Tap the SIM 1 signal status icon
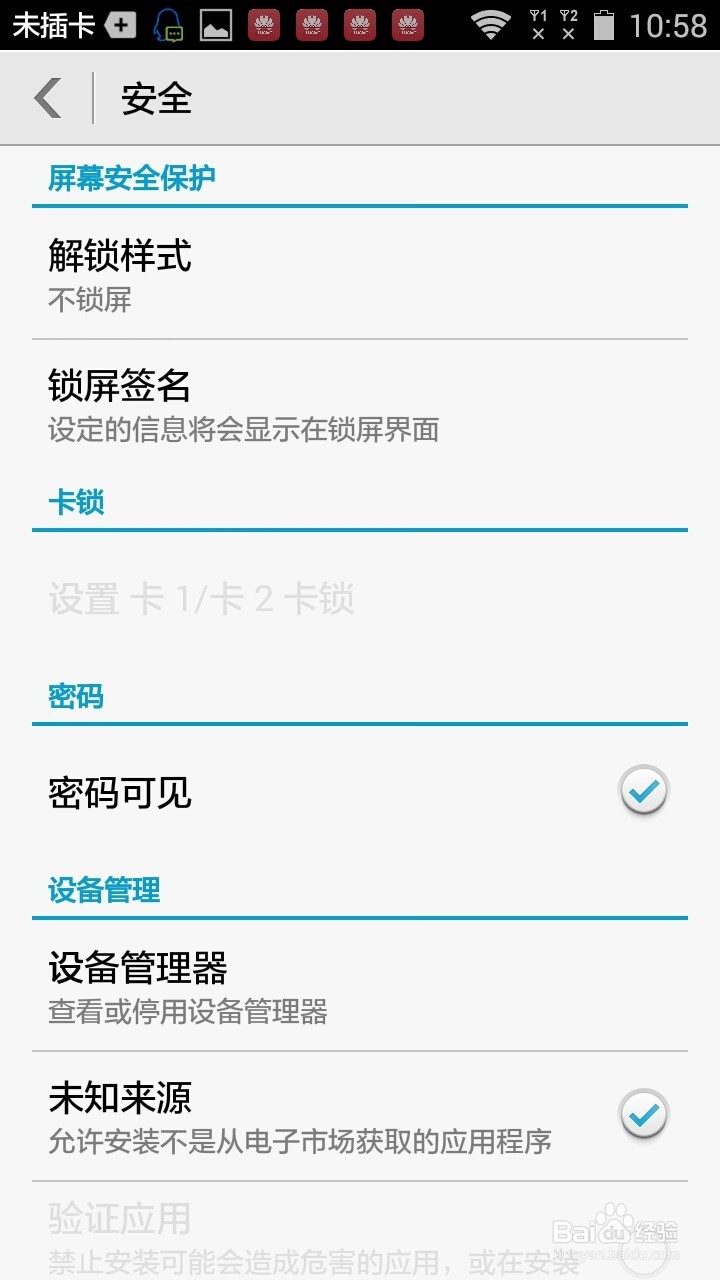 tap(539, 24)
